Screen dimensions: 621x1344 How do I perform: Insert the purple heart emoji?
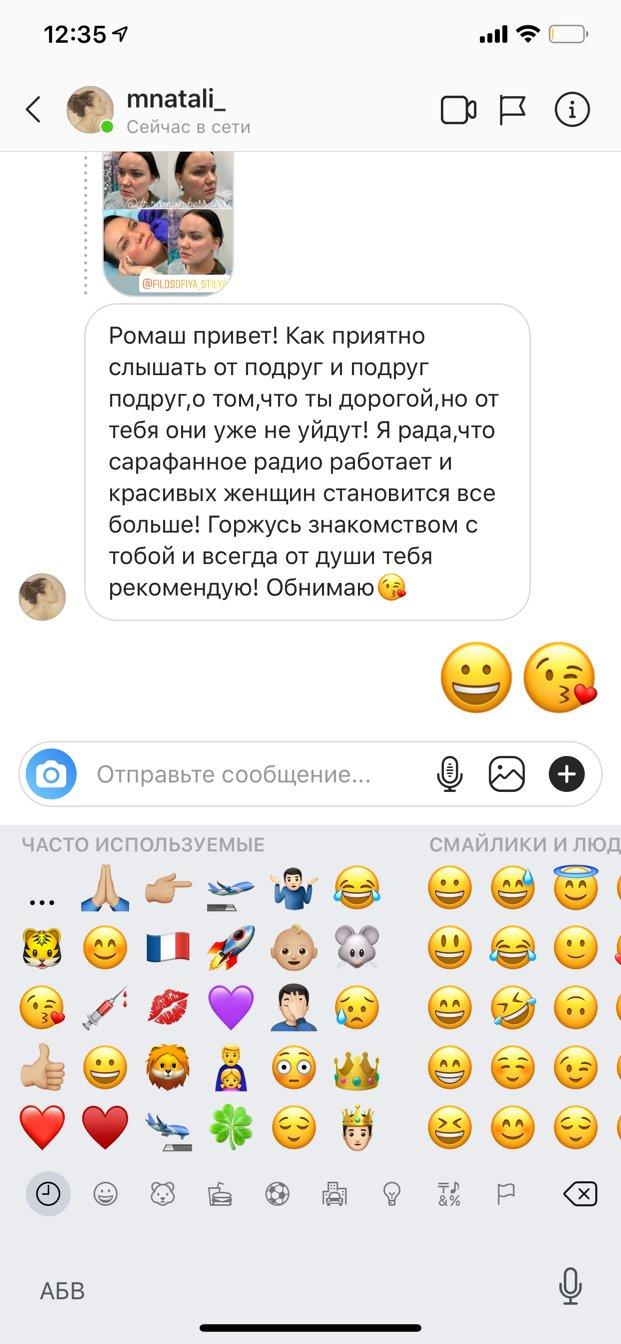coord(230,1007)
